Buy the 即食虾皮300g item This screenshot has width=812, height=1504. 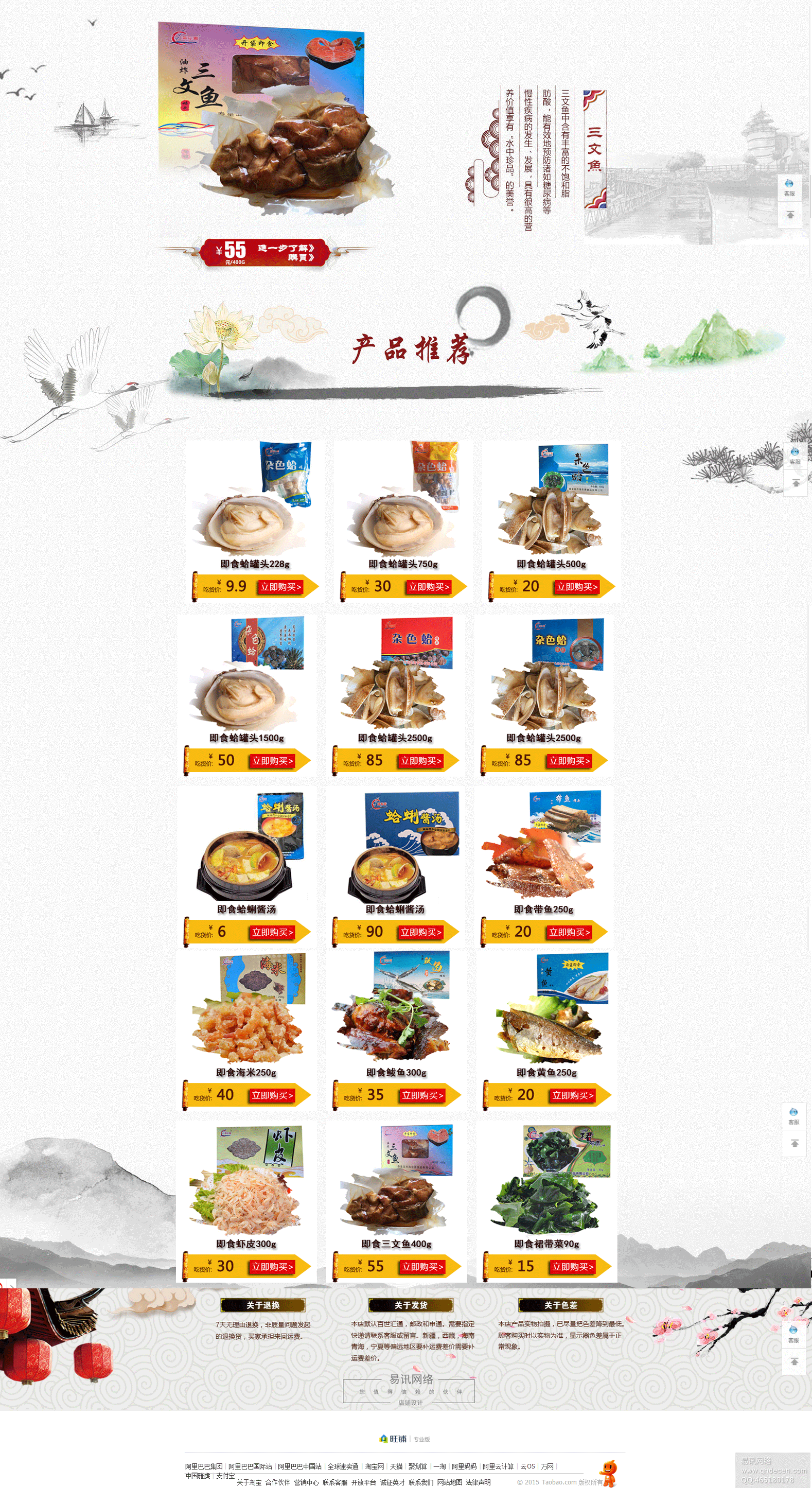click(272, 1266)
